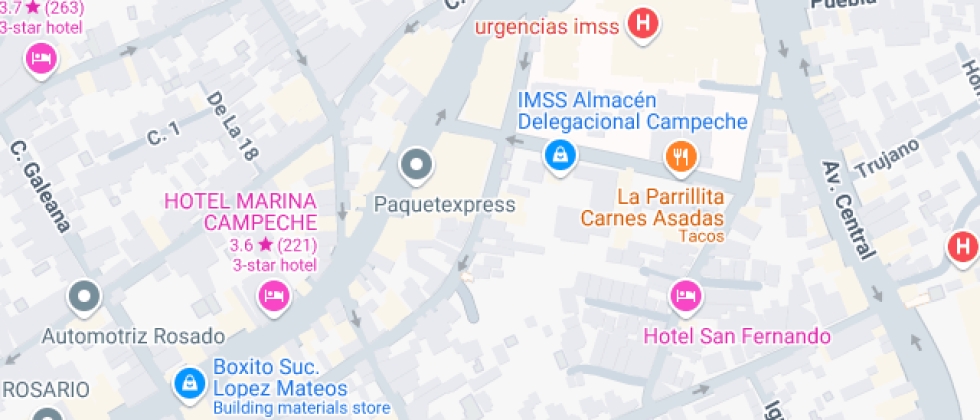
Task: Select the Paquetexpress map marker
Action: click(415, 163)
